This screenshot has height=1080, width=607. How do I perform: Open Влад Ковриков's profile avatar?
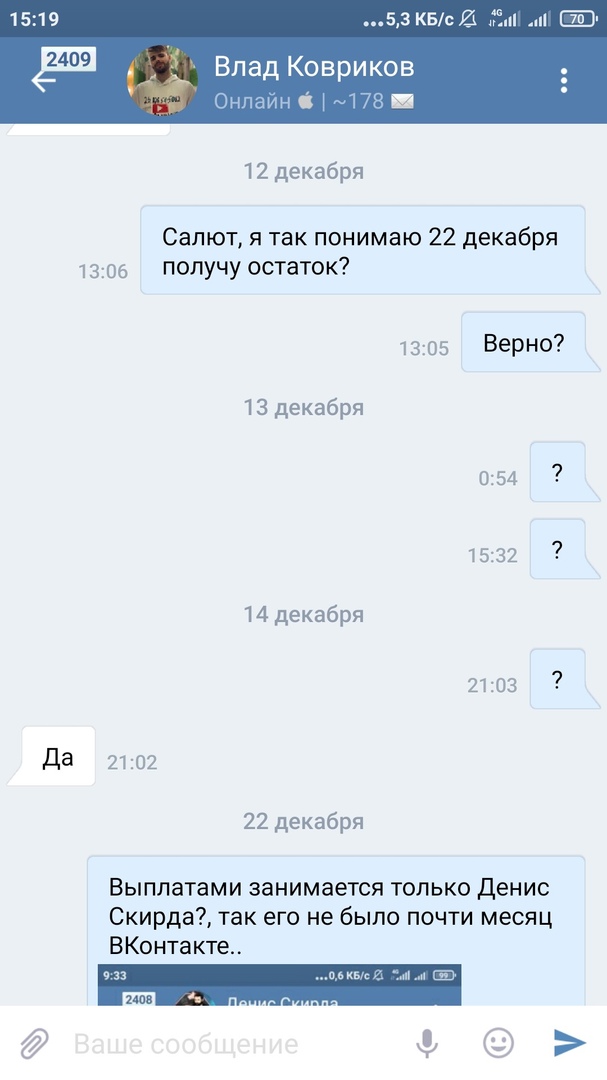(162, 80)
